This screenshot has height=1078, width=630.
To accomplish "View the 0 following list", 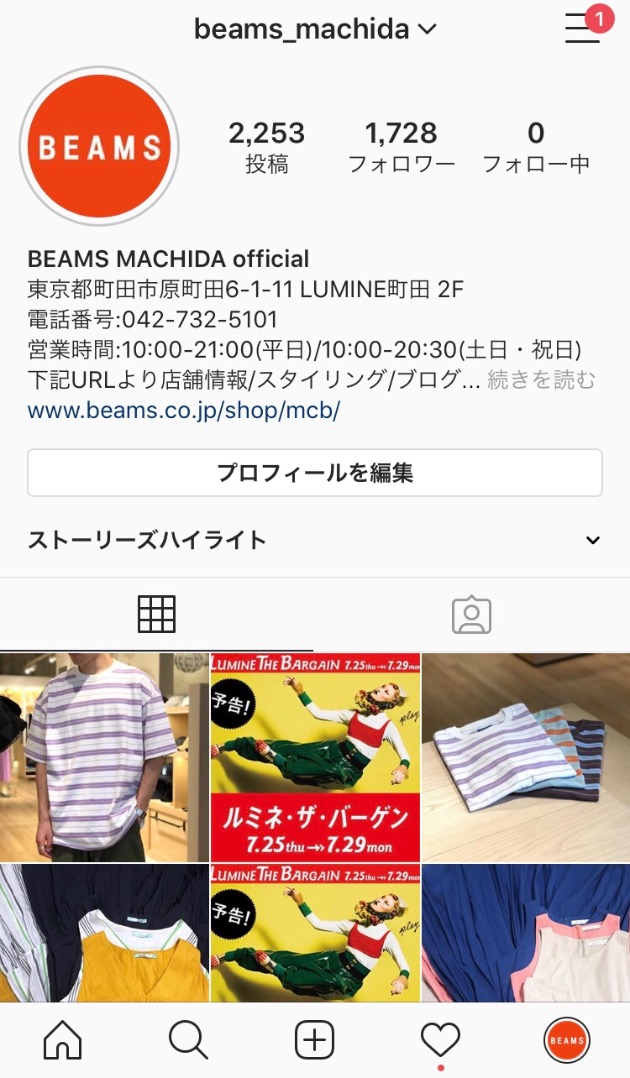I will coord(536,147).
